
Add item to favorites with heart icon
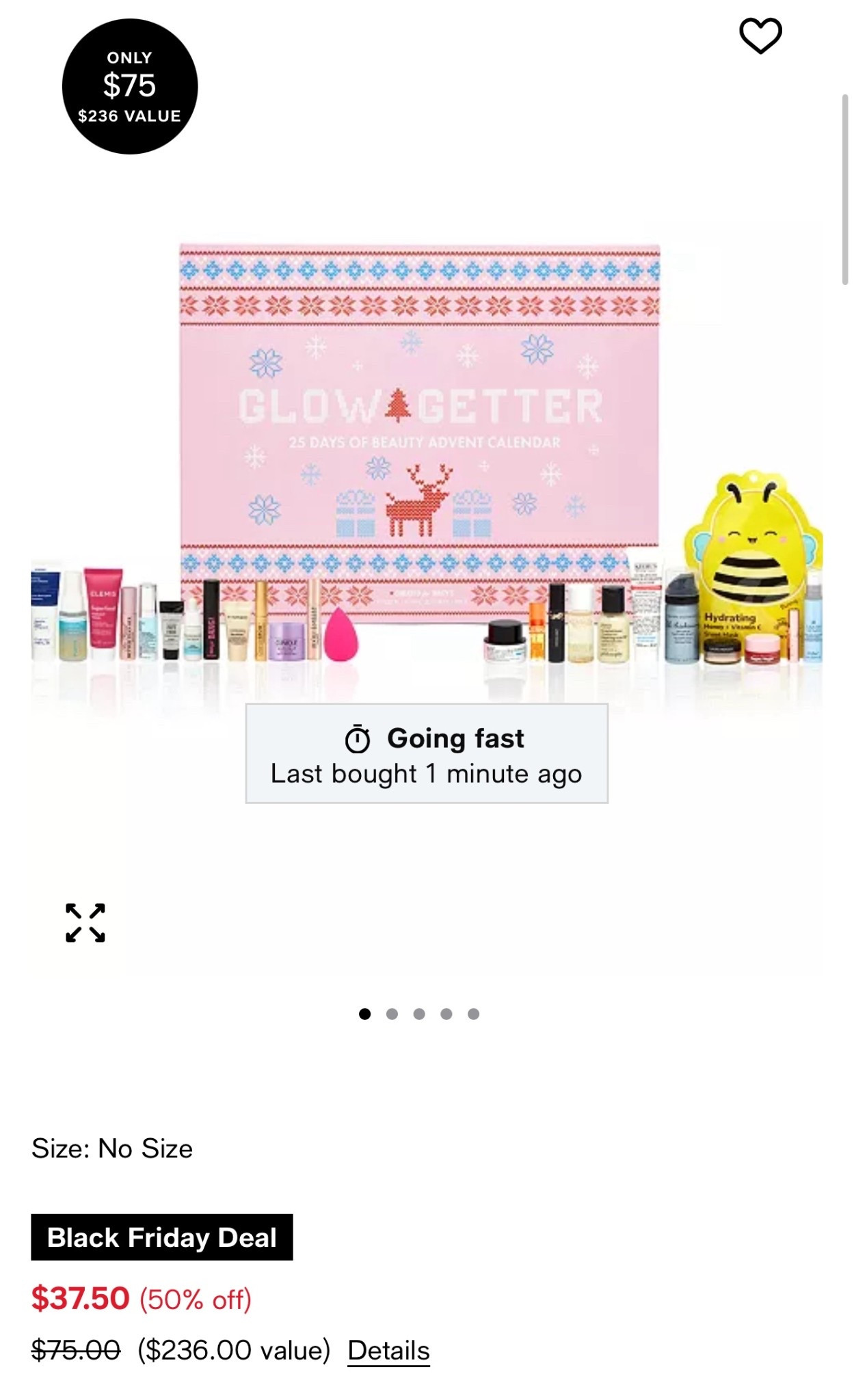pyautogui.click(x=761, y=36)
